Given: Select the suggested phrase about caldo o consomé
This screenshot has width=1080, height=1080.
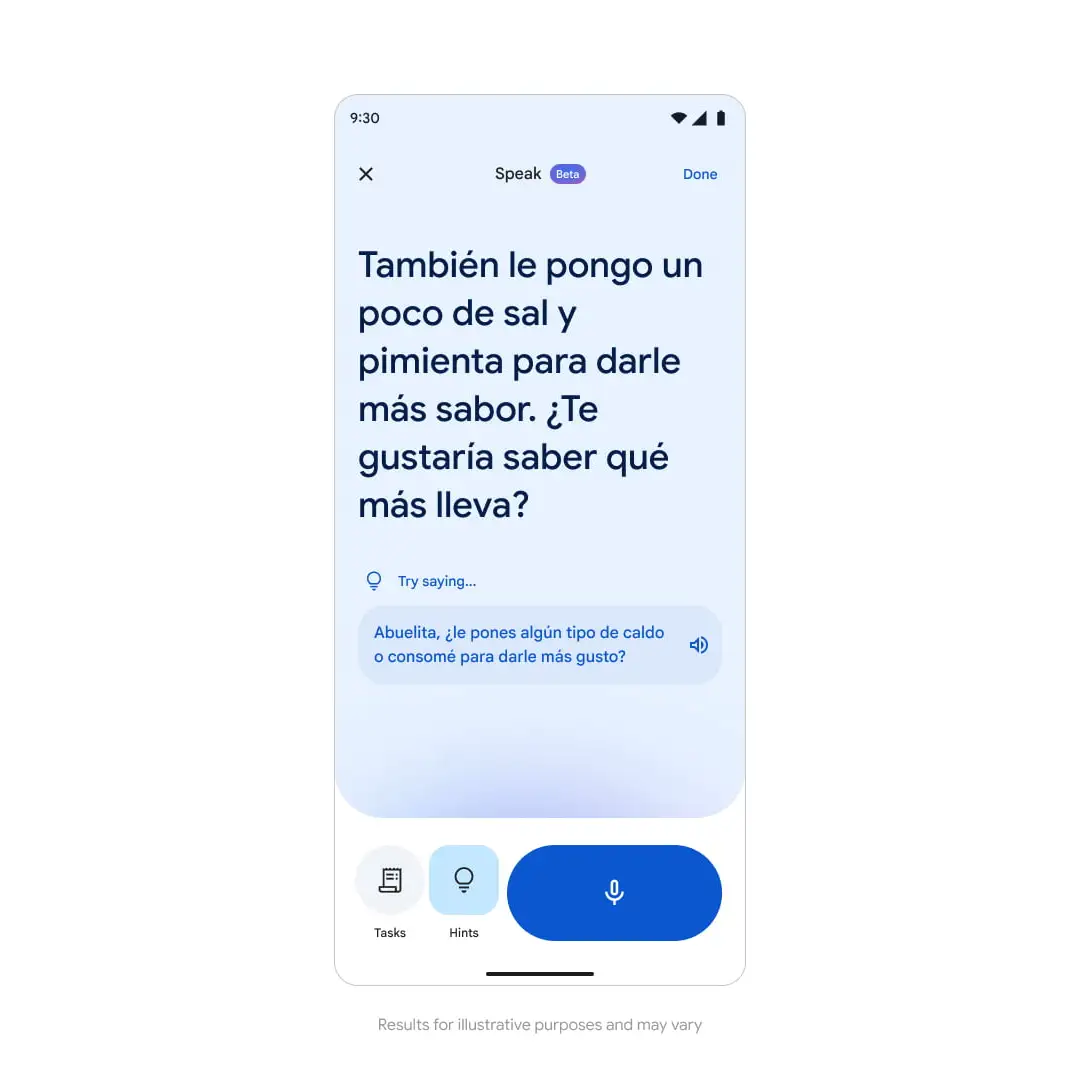Looking at the screenshot, I should [520, 645].
